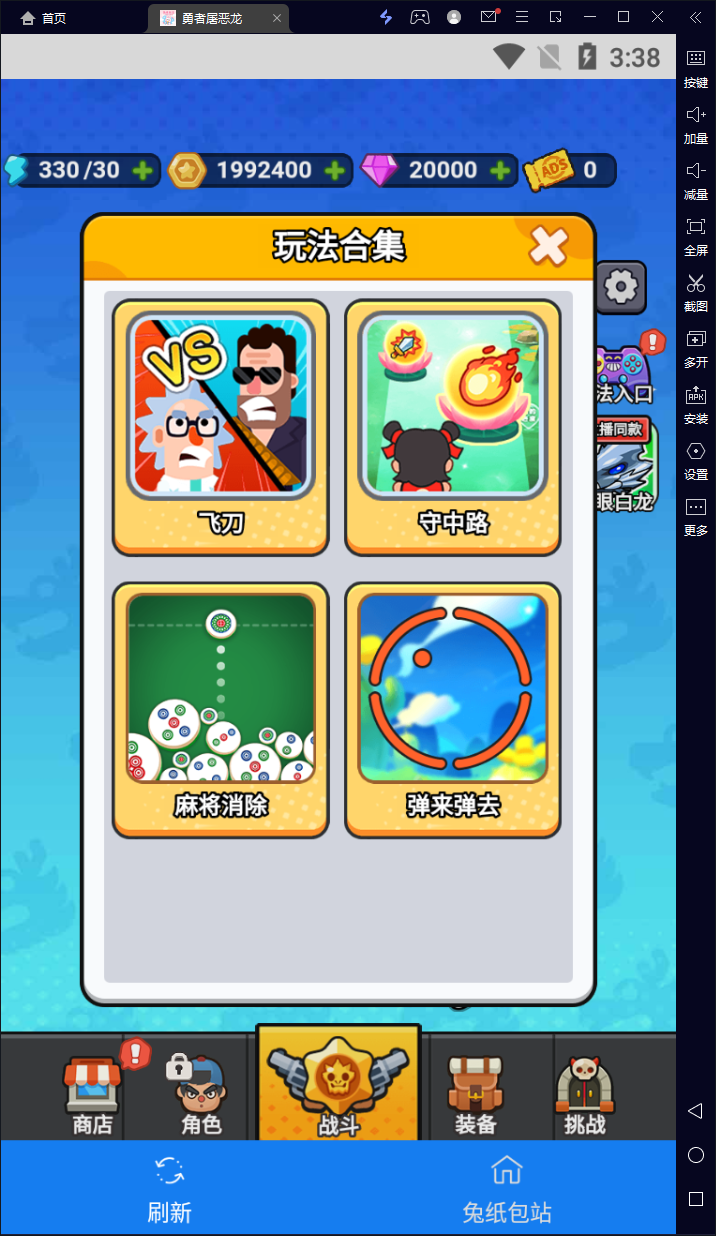Image resolution: width=716 pixels, height=1236 pixels.
Task: Tap the Android back navigation button
Action: (x=696, y=1111)
